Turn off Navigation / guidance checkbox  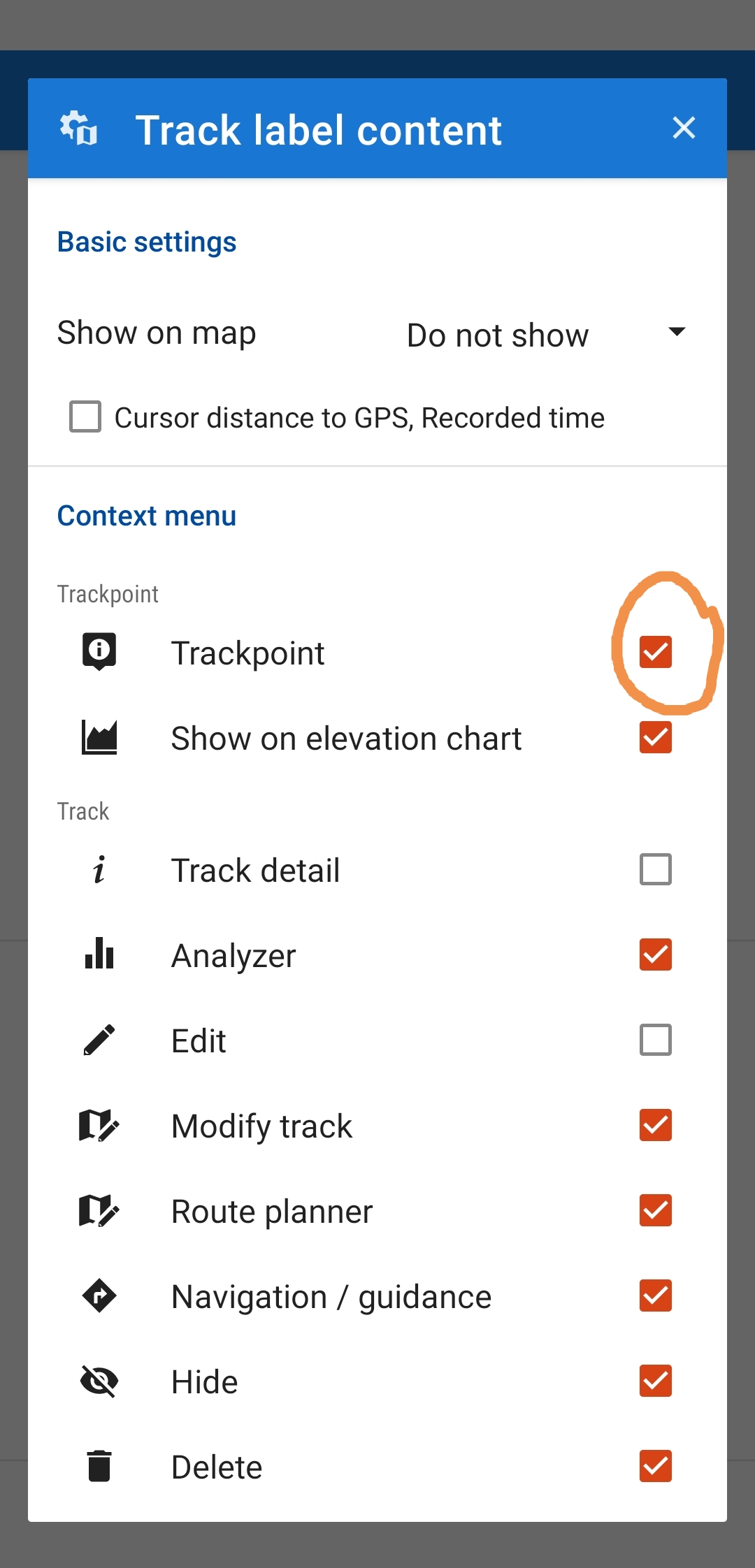[x=656, y=1295]
